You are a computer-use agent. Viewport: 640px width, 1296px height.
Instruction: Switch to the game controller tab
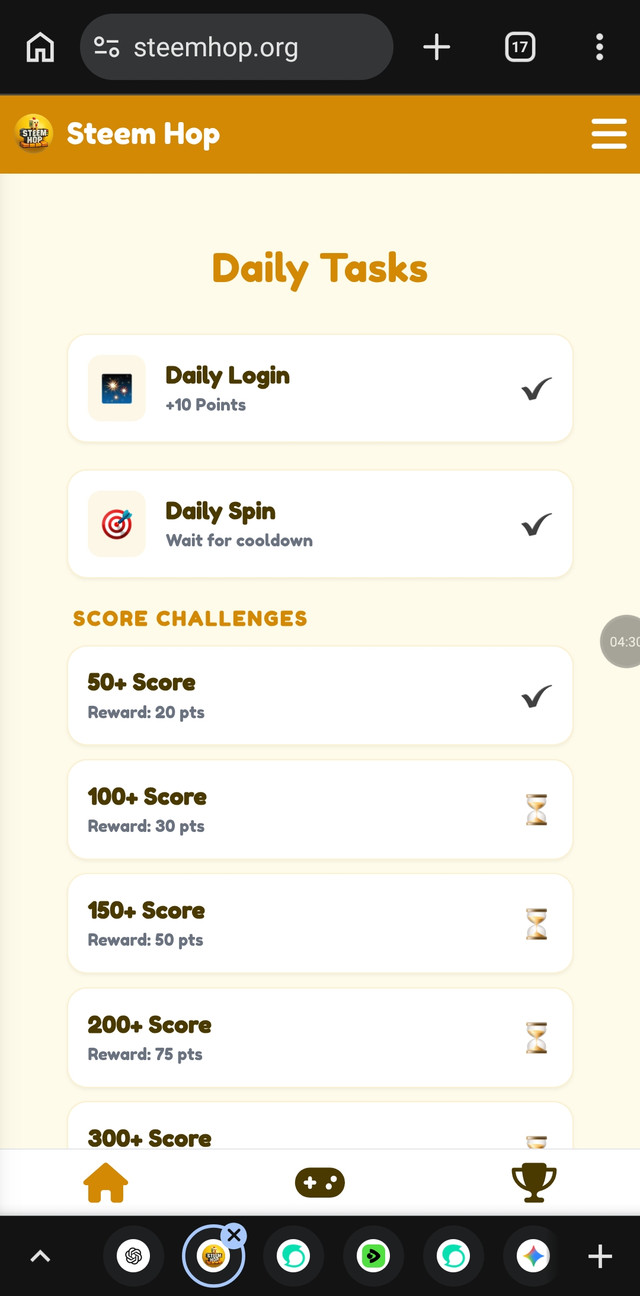pyautogui.click(x=320, y=1183)
